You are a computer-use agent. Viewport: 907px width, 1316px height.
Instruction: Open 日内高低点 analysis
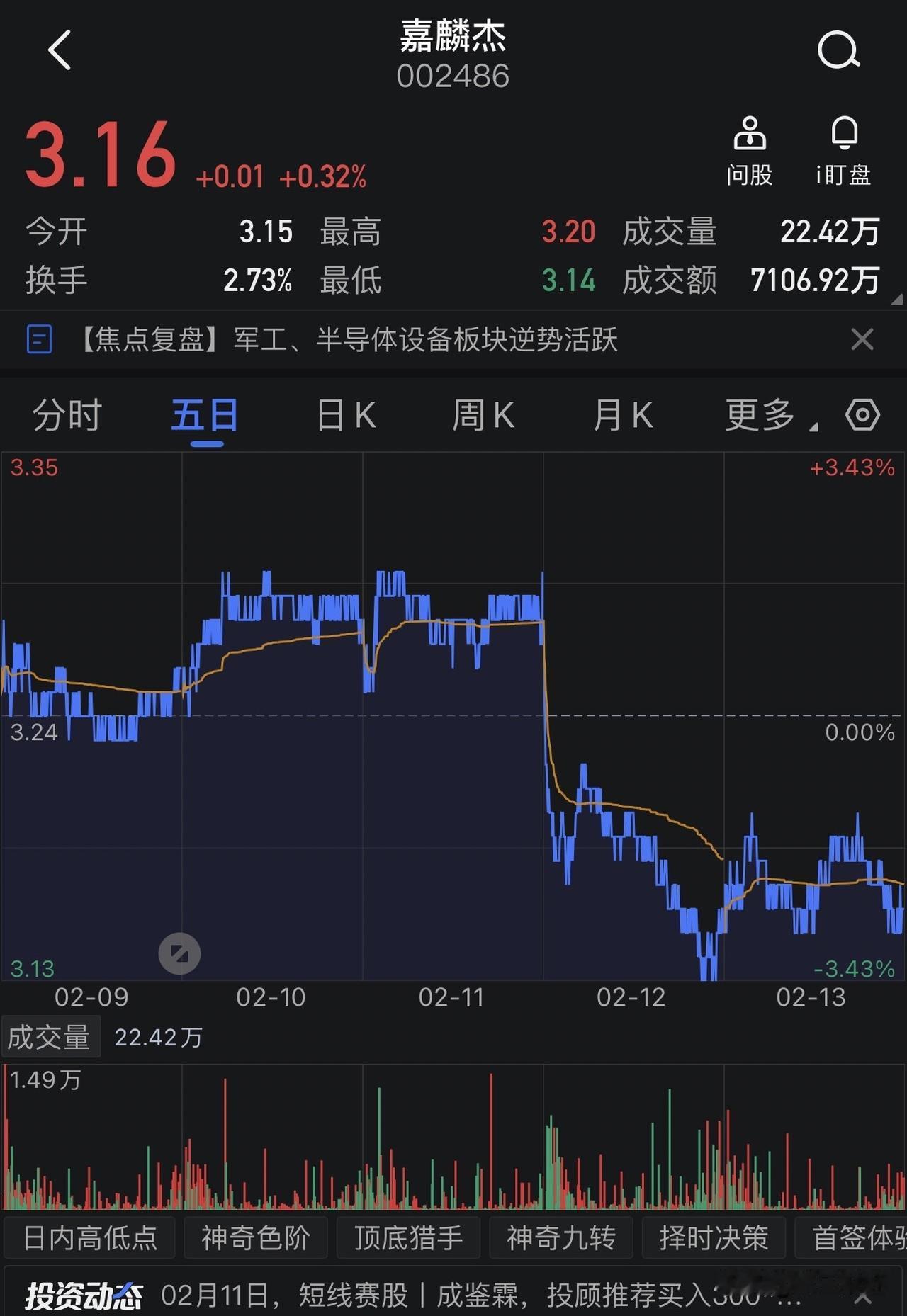click(x=89, y=1237)
